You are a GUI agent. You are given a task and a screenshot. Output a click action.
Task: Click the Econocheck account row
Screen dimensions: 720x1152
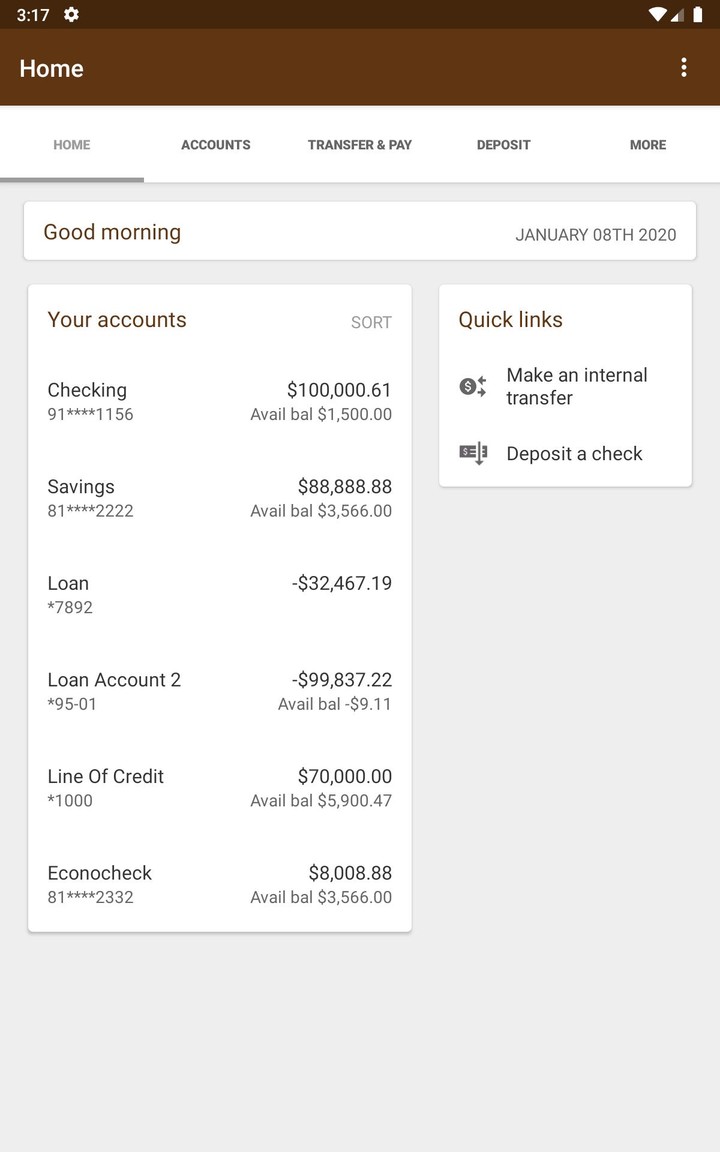tap(219, 883)
